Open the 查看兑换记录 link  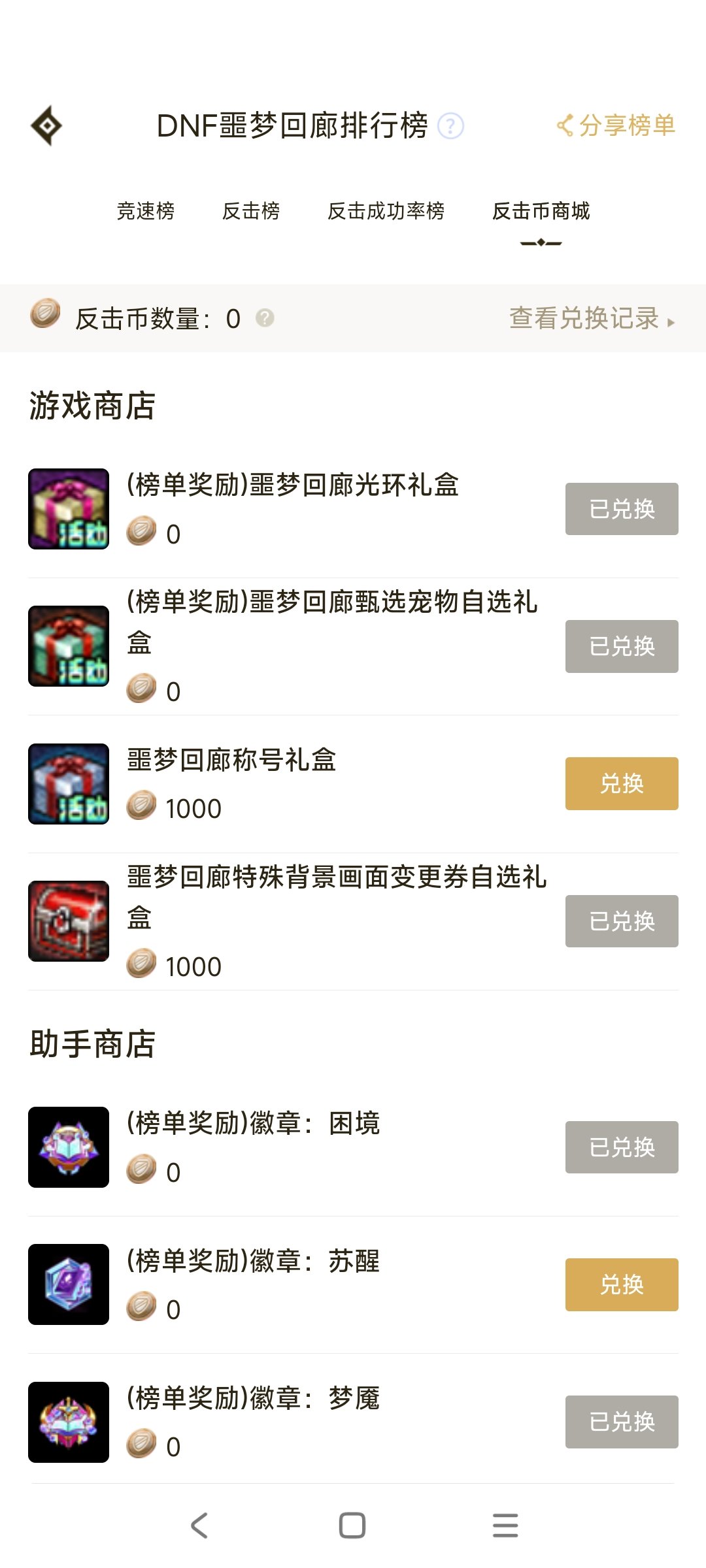[585, 319]
